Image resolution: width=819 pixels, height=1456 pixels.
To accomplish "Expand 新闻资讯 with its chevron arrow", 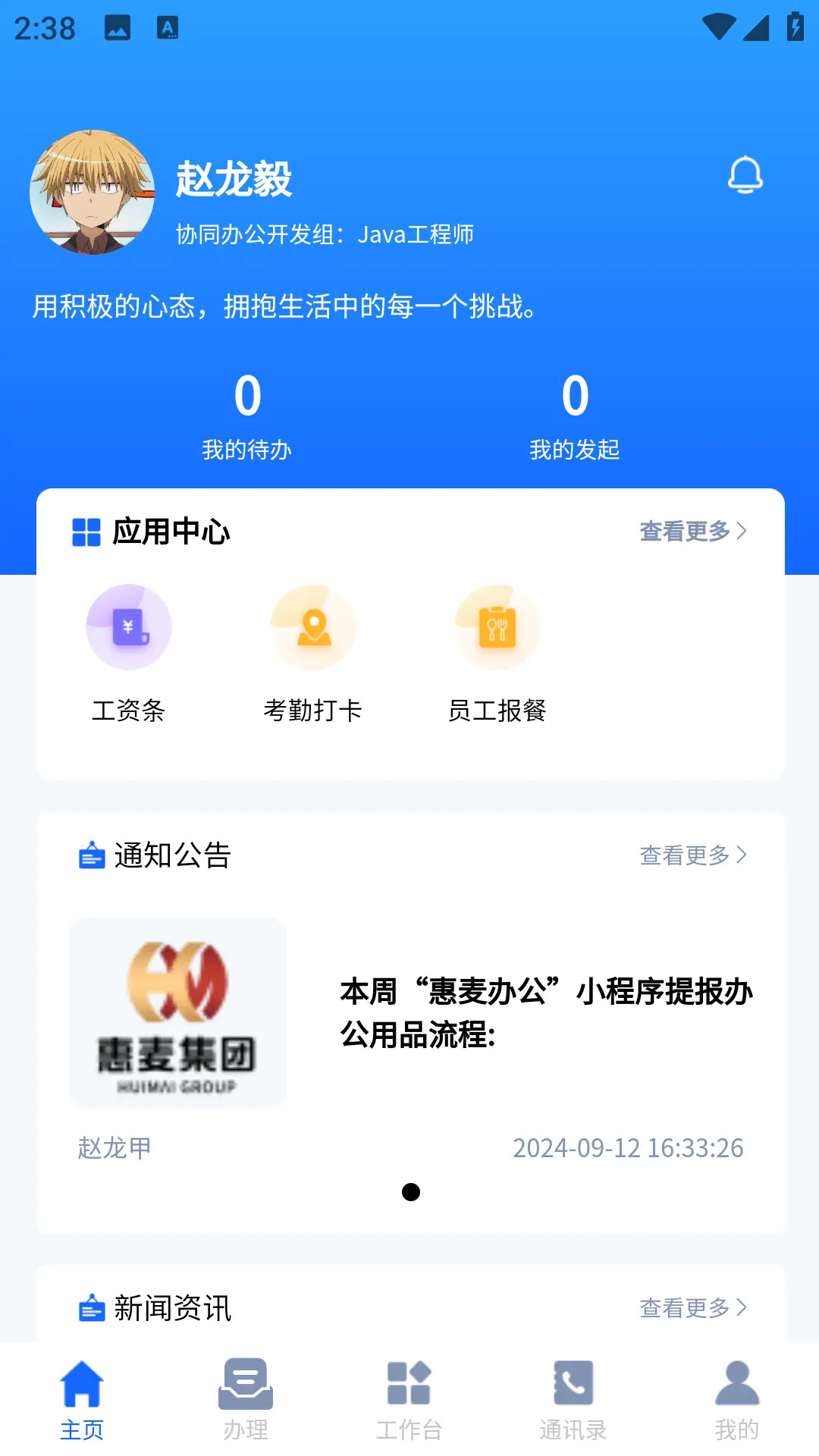I will point(742,1307).
